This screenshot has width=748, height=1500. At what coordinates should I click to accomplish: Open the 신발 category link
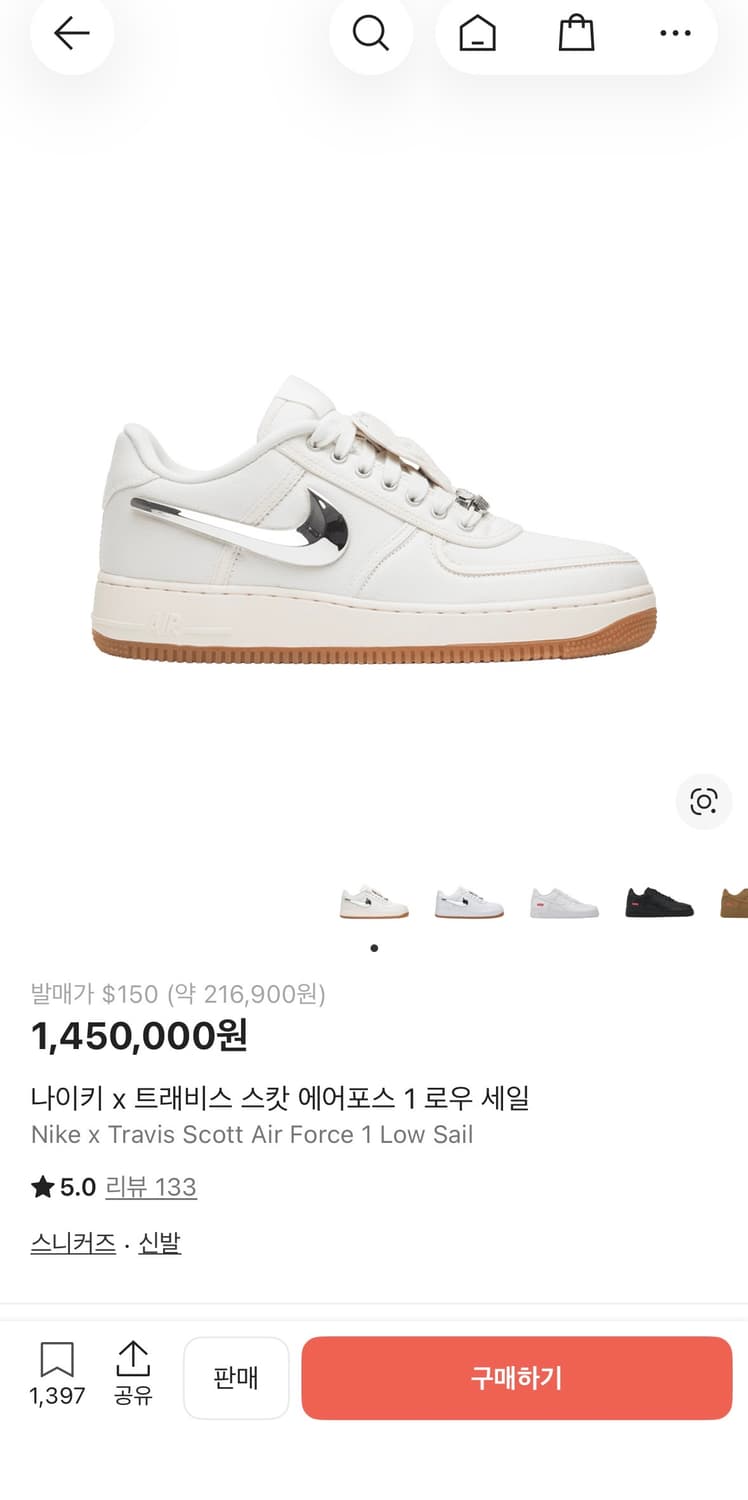coord(162,1242)
